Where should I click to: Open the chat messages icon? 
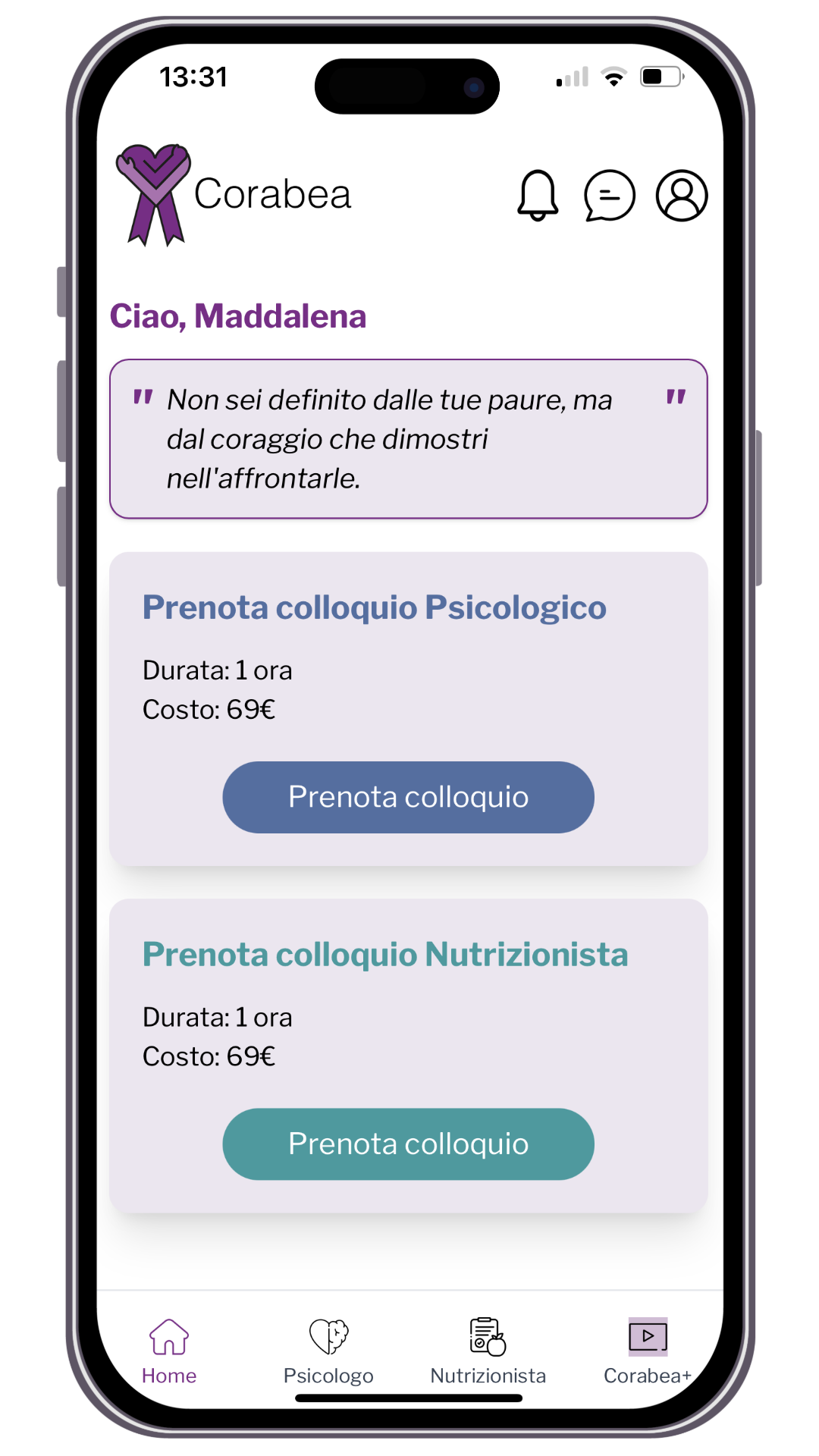[x=609, y=196]
